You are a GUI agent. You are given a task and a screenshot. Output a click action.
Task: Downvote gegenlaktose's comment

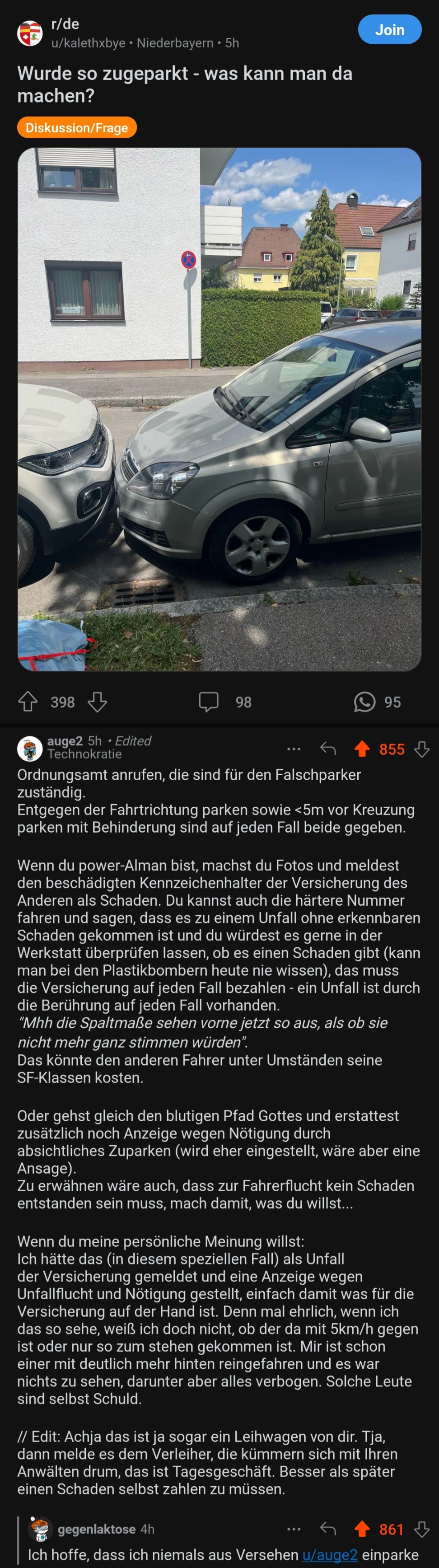click(x=422, y=1529)
